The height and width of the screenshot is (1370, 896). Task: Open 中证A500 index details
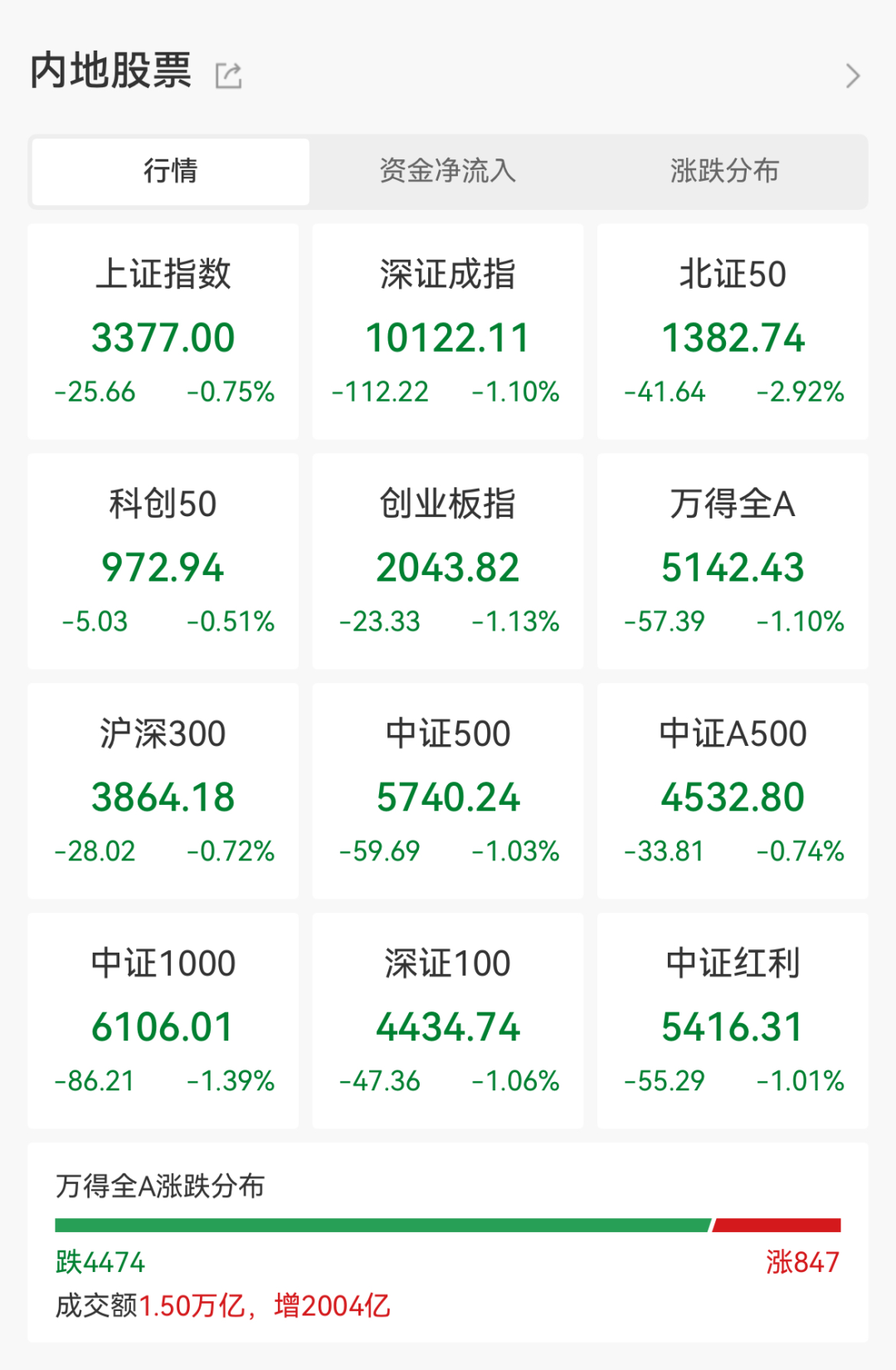coord(733,792)
